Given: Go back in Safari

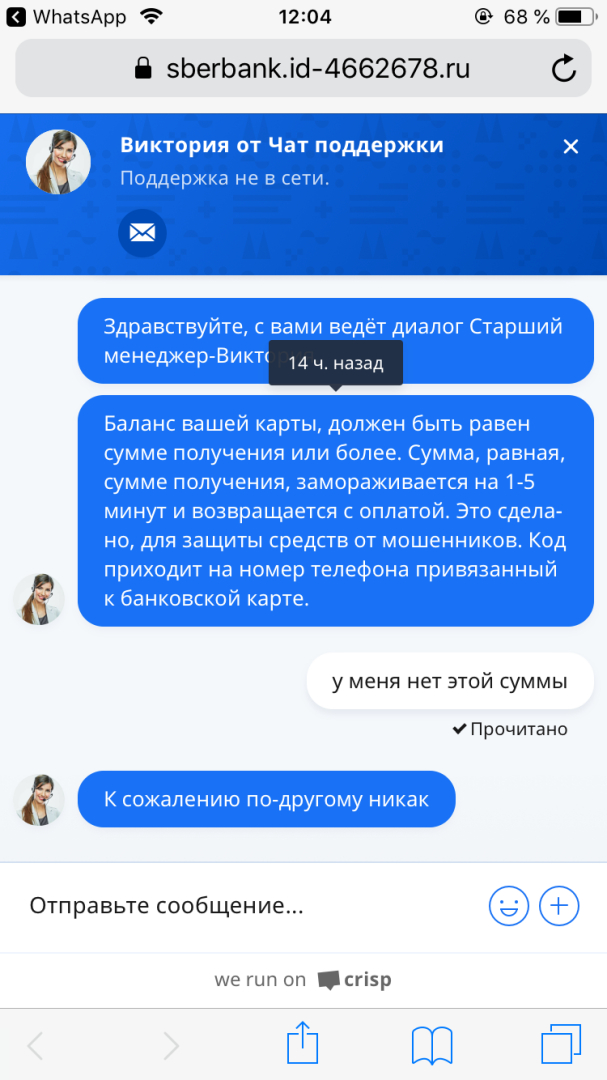Looking at the screenshot, I should [x=34, y=1046].
